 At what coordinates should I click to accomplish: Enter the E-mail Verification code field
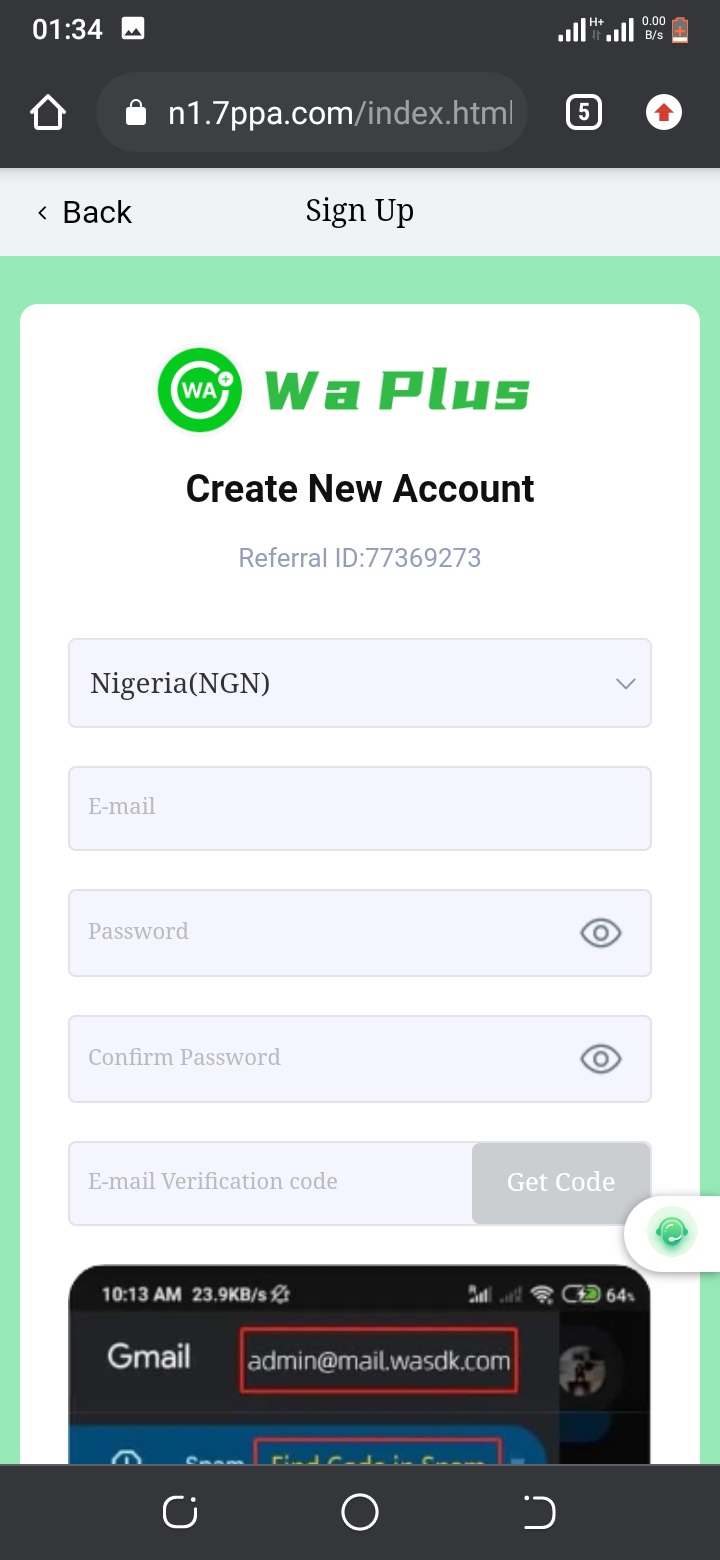[x=270, y=1182]
